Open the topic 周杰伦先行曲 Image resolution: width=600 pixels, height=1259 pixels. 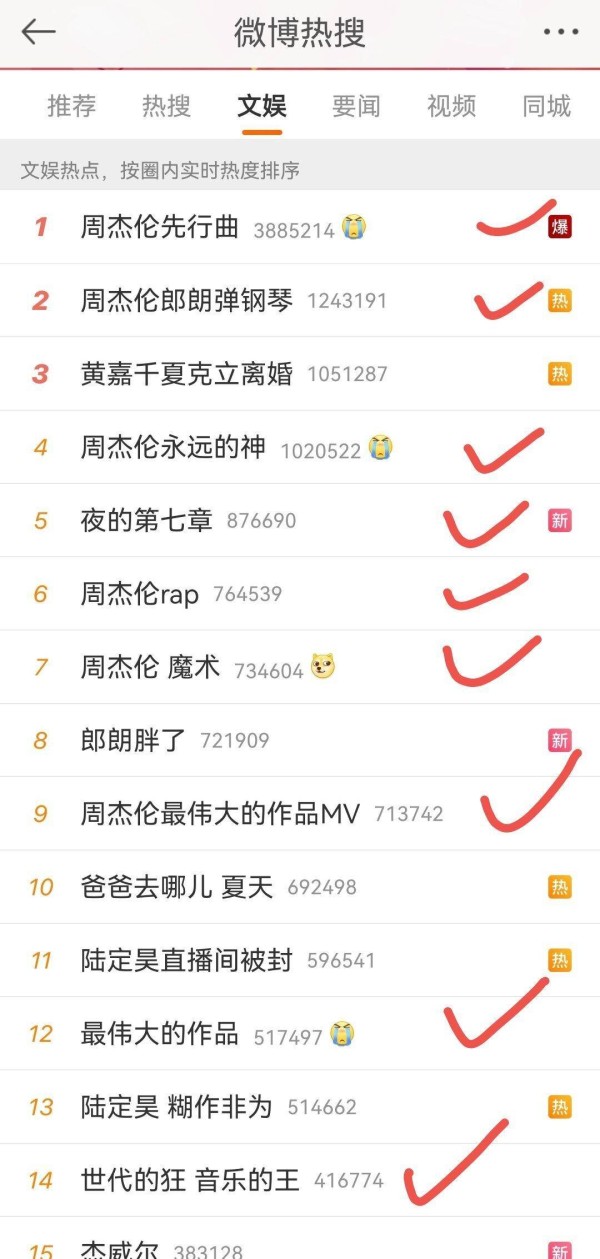300,227
